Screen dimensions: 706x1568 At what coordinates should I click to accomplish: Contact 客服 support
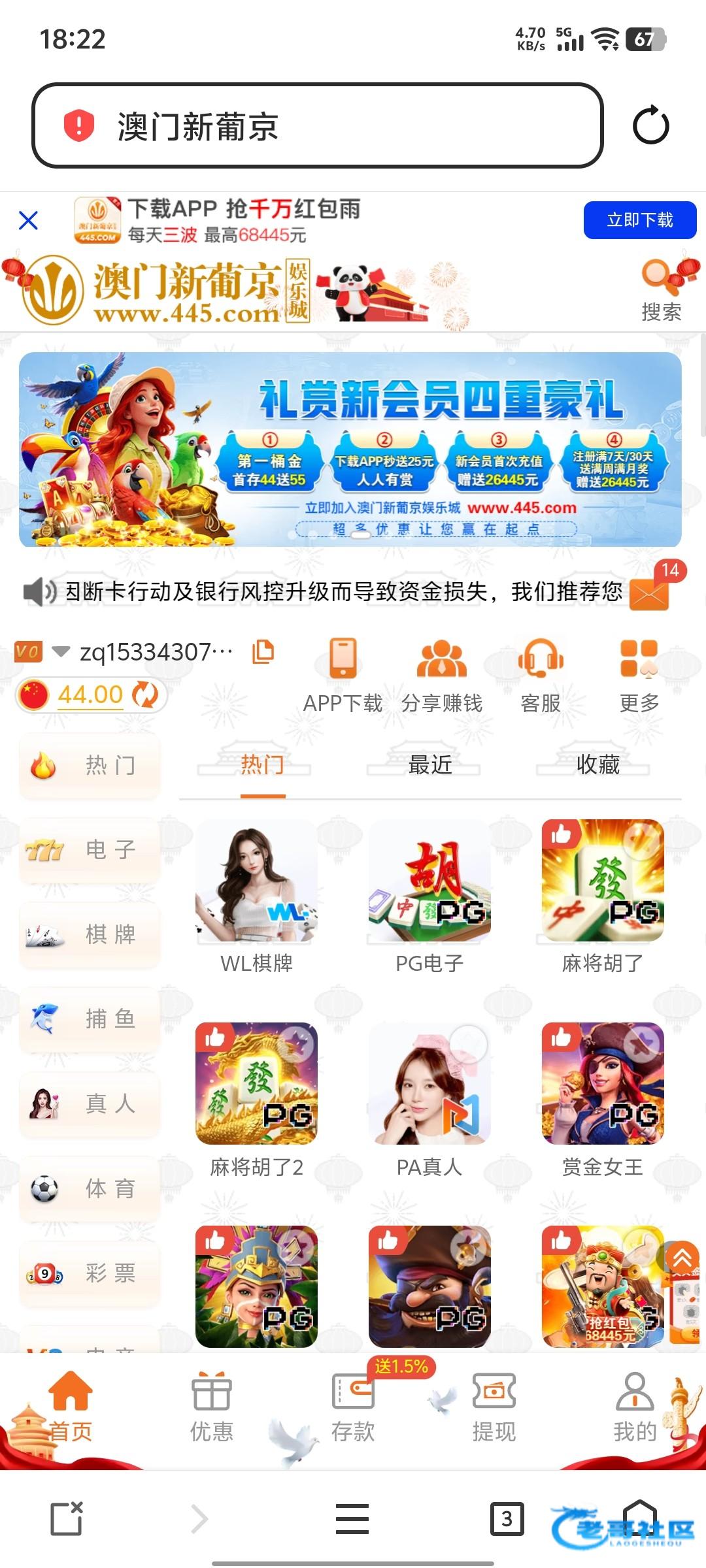pos(541,674)
